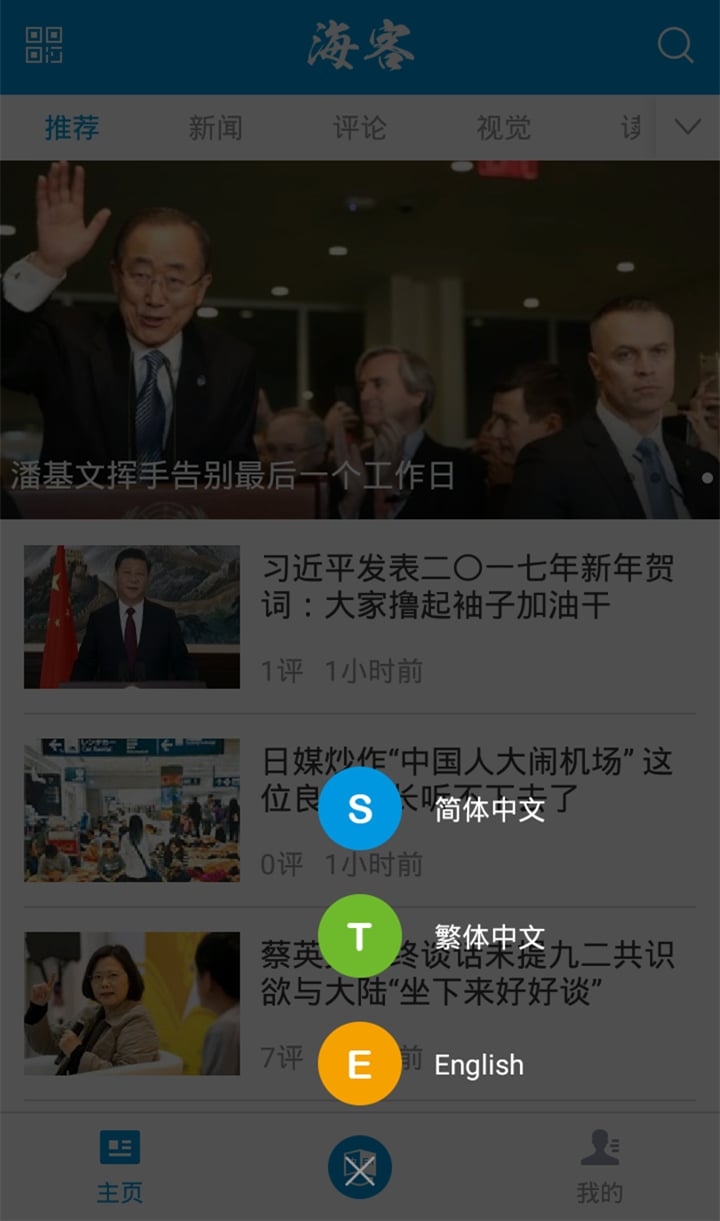
Task: Switch to the 视觉 tab
Action: (x=503, y=128)
